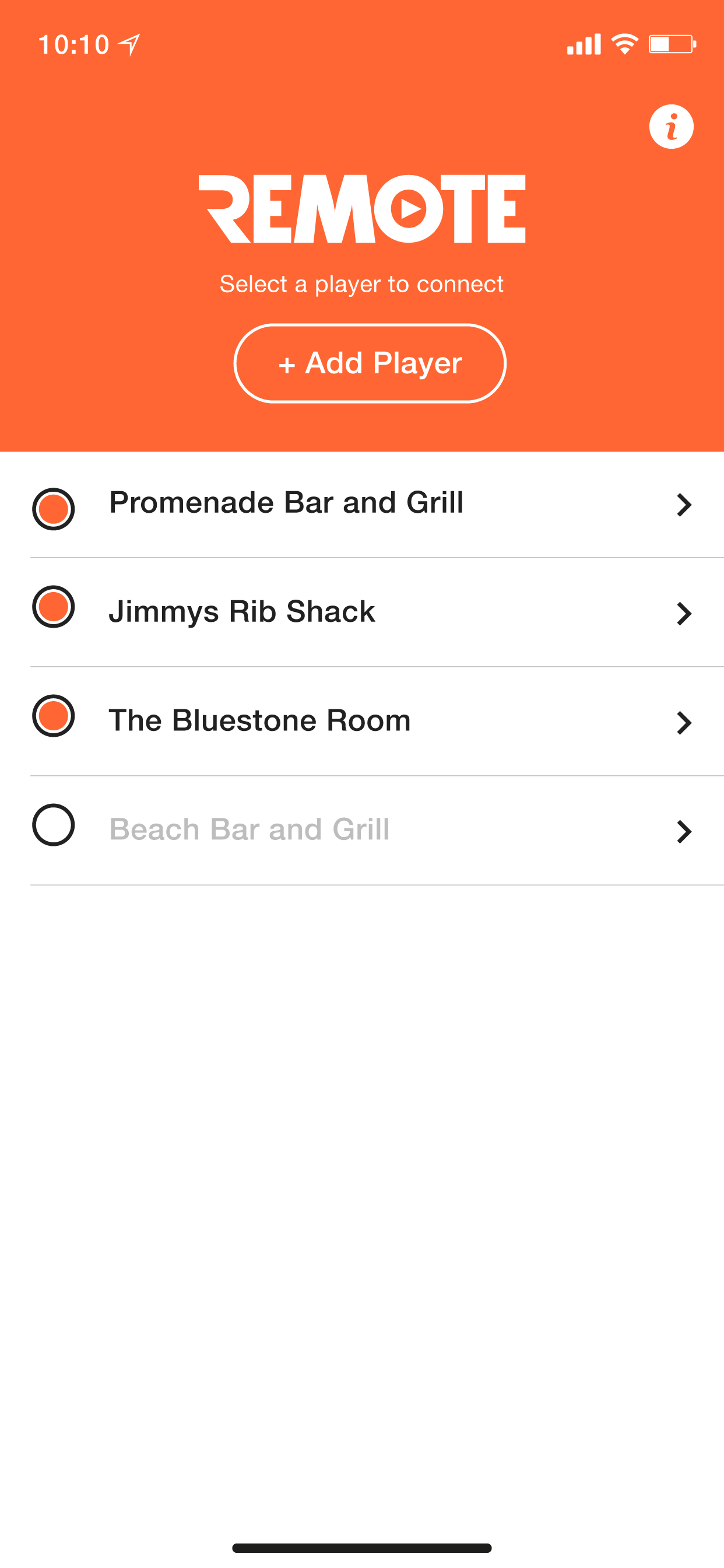Select Jimmys Rib Shack player
This screenshot has height=1568, width=724.
tap(362, 612)
